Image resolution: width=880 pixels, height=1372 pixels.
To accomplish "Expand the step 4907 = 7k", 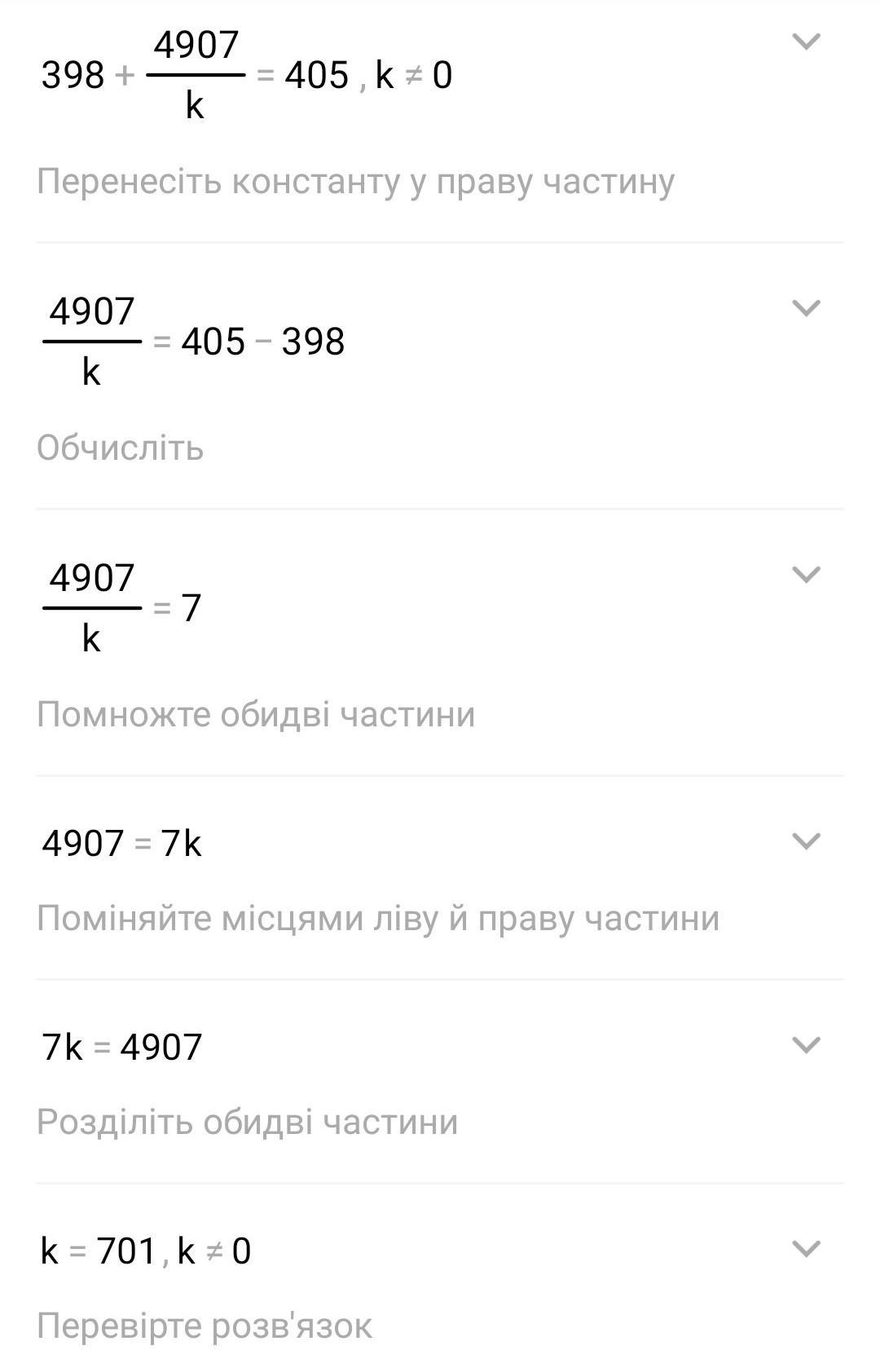I will tap(806, 841).
